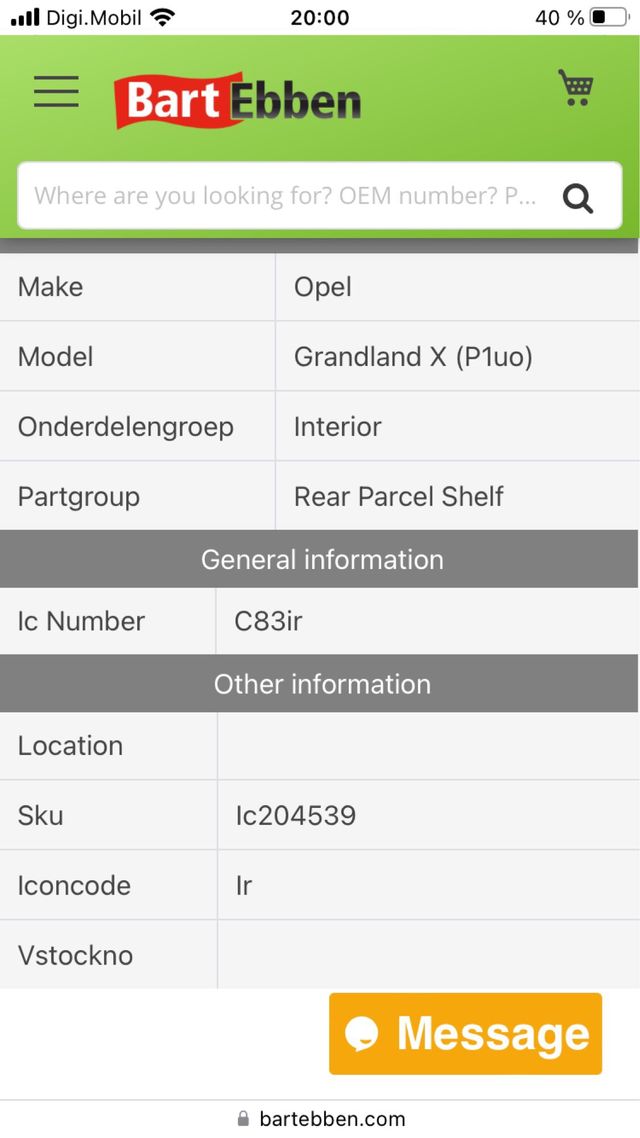Viewport: 640px width, 1138px height.
Task: Open the hamburger menu
Action: point(56,91)
